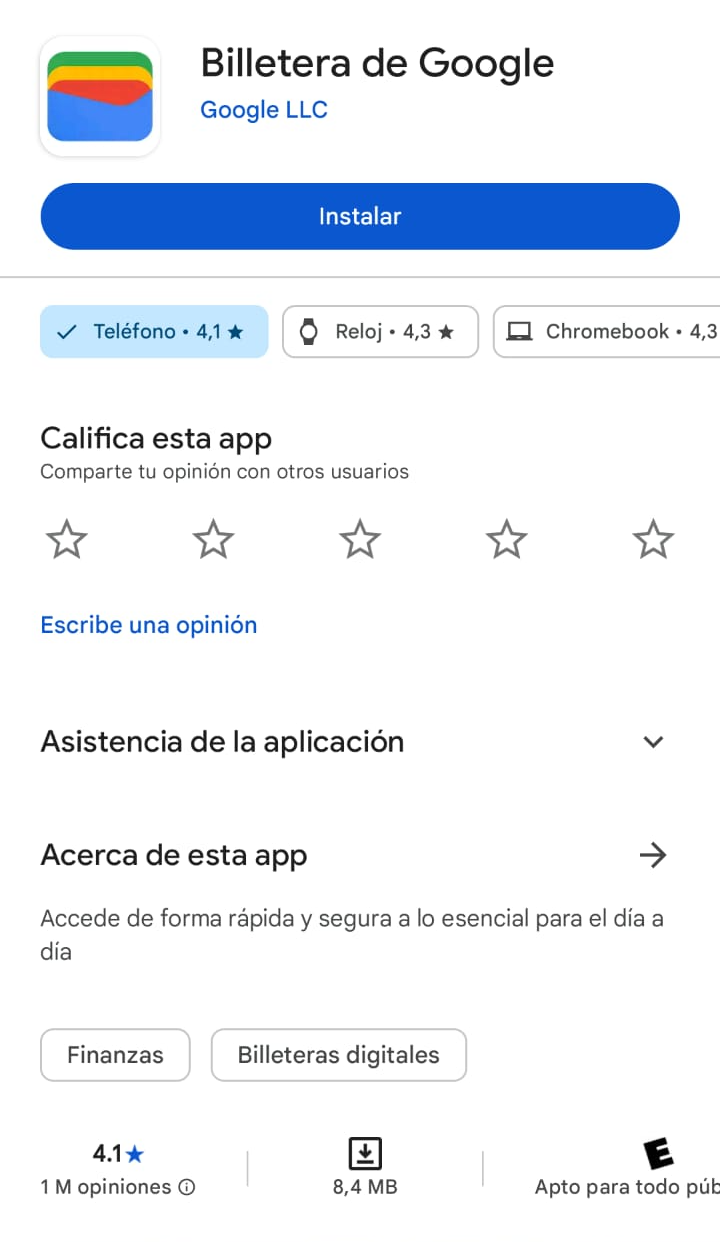Rate the app five stars

(653, 540)
